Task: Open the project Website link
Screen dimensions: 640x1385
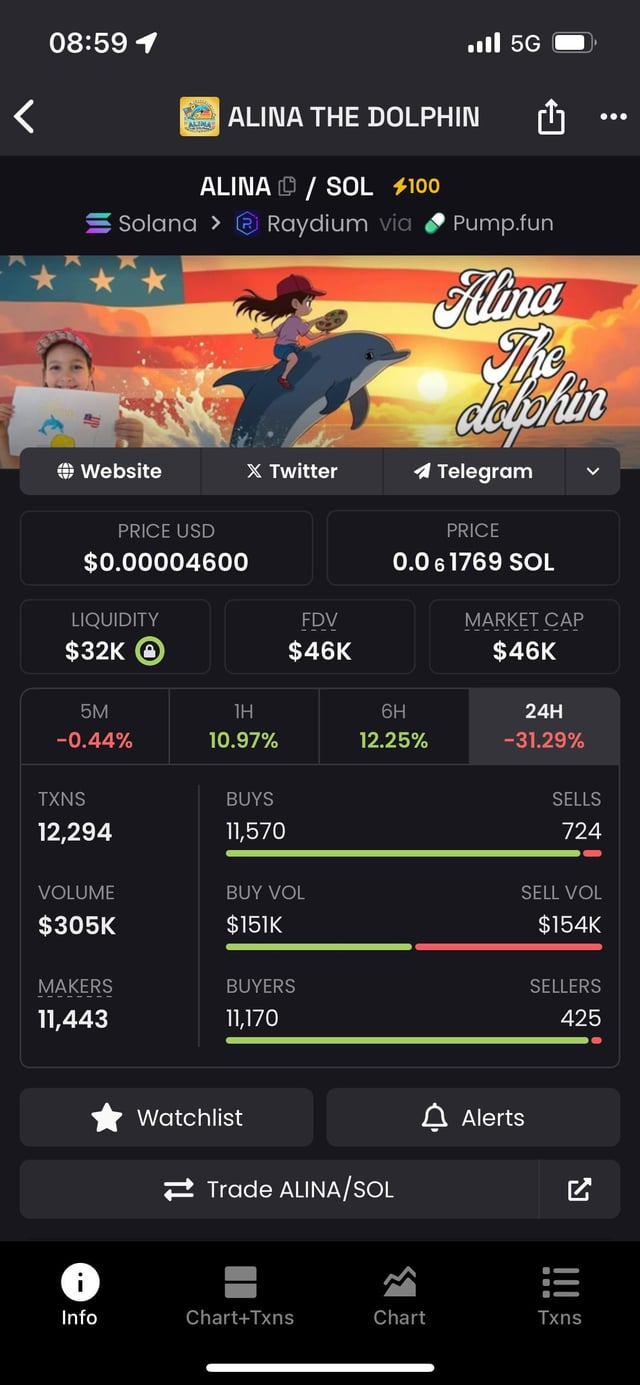Action: click(110, 471)
